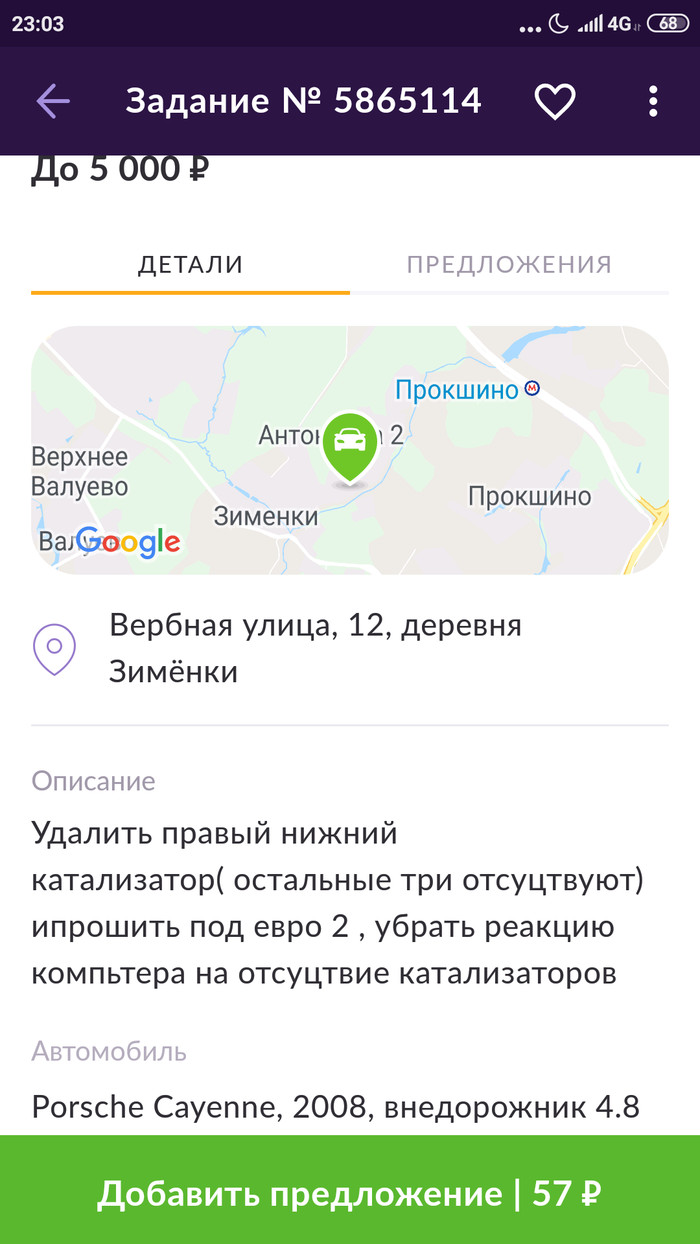This screenshot has width=700, height=1244.
Task: Add this task to favorites
Action: [554, 101]
